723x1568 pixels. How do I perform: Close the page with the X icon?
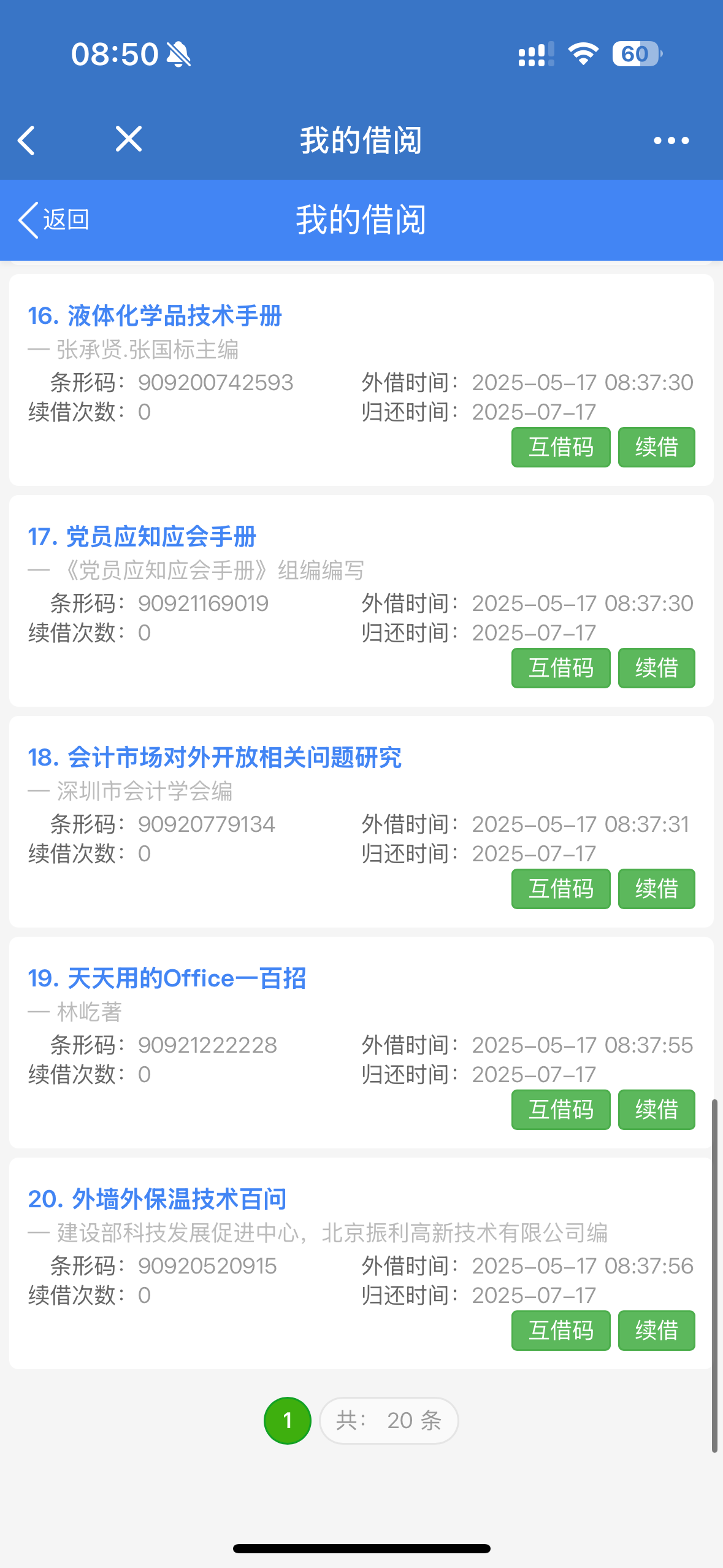tap(129, 139)
